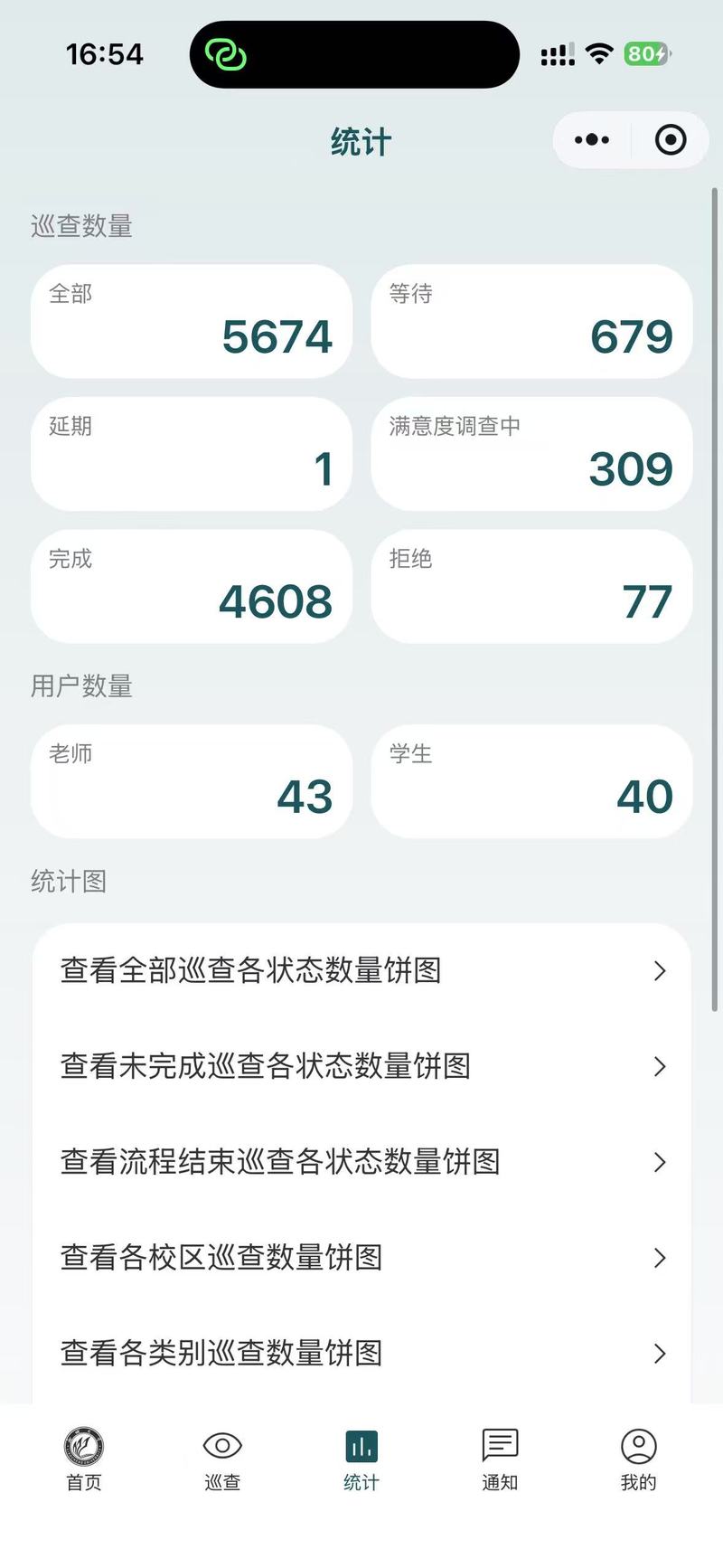Switch to the 巡查 tab
Screen dimensions: 723x1568
pyautogui.click(x=222, y=1459)
